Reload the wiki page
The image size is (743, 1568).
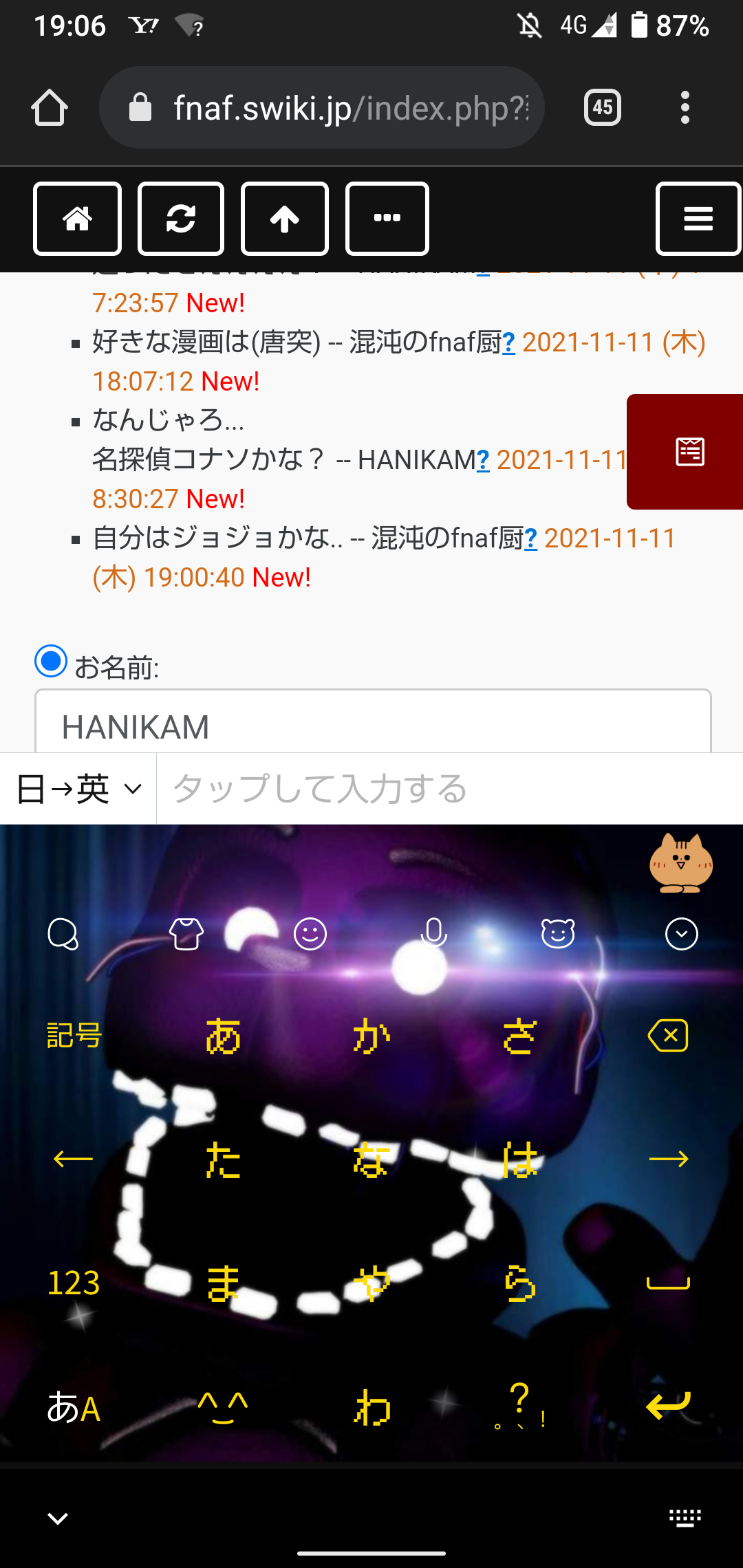coord(181,219)
